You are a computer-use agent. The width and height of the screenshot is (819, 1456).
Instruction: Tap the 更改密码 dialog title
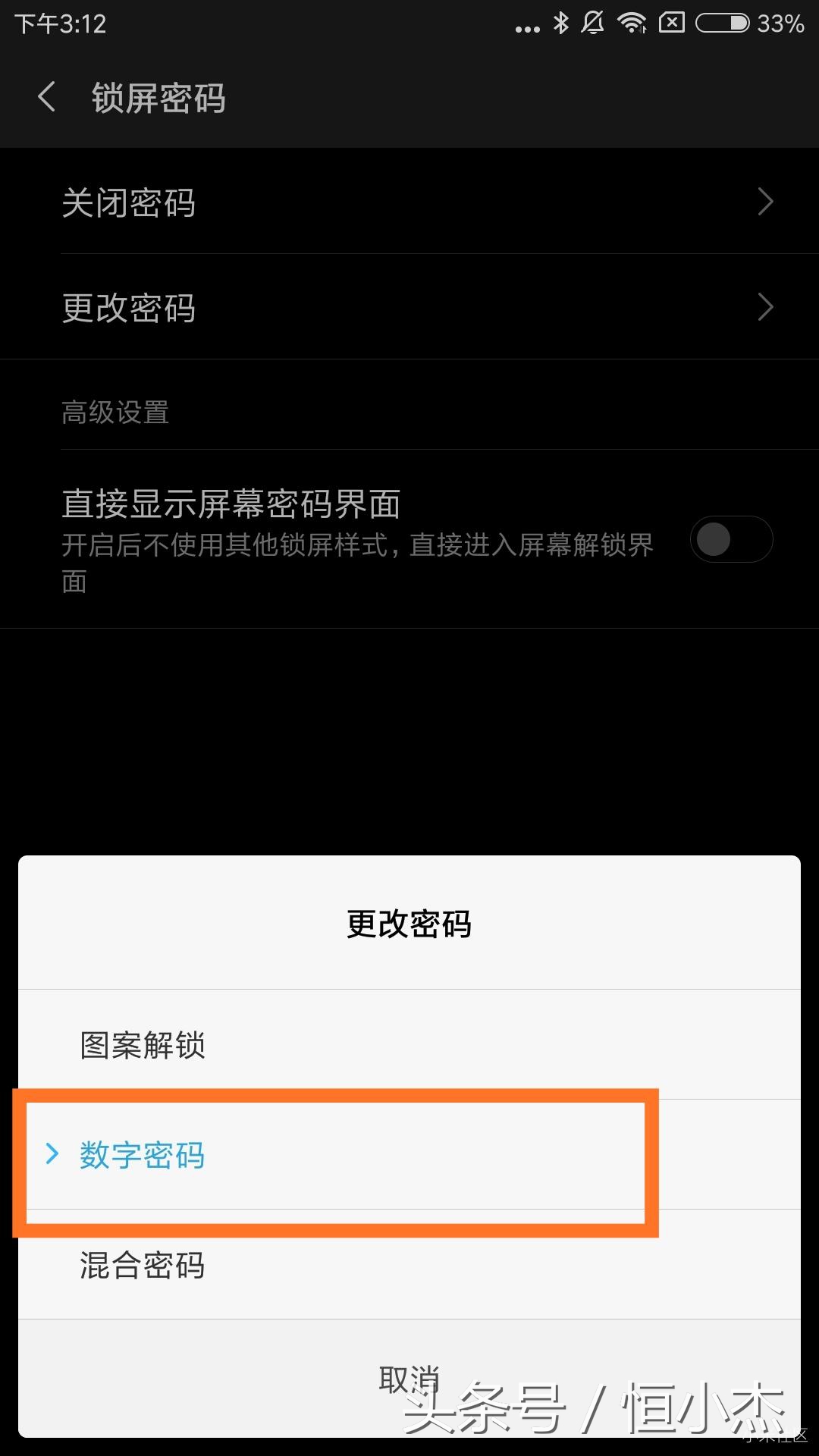409,924
